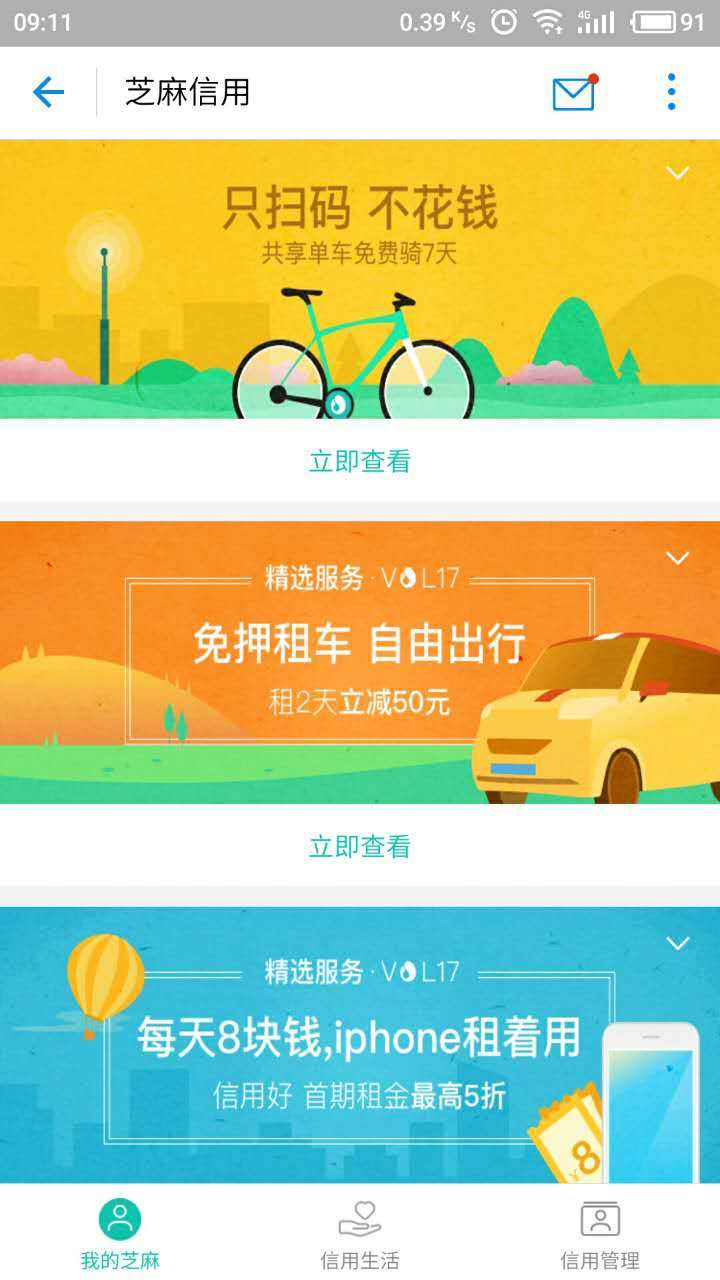The image size is (720, 1280).
Task: Expand chevron on the yellow bike banner
Action: pos(678,173)
